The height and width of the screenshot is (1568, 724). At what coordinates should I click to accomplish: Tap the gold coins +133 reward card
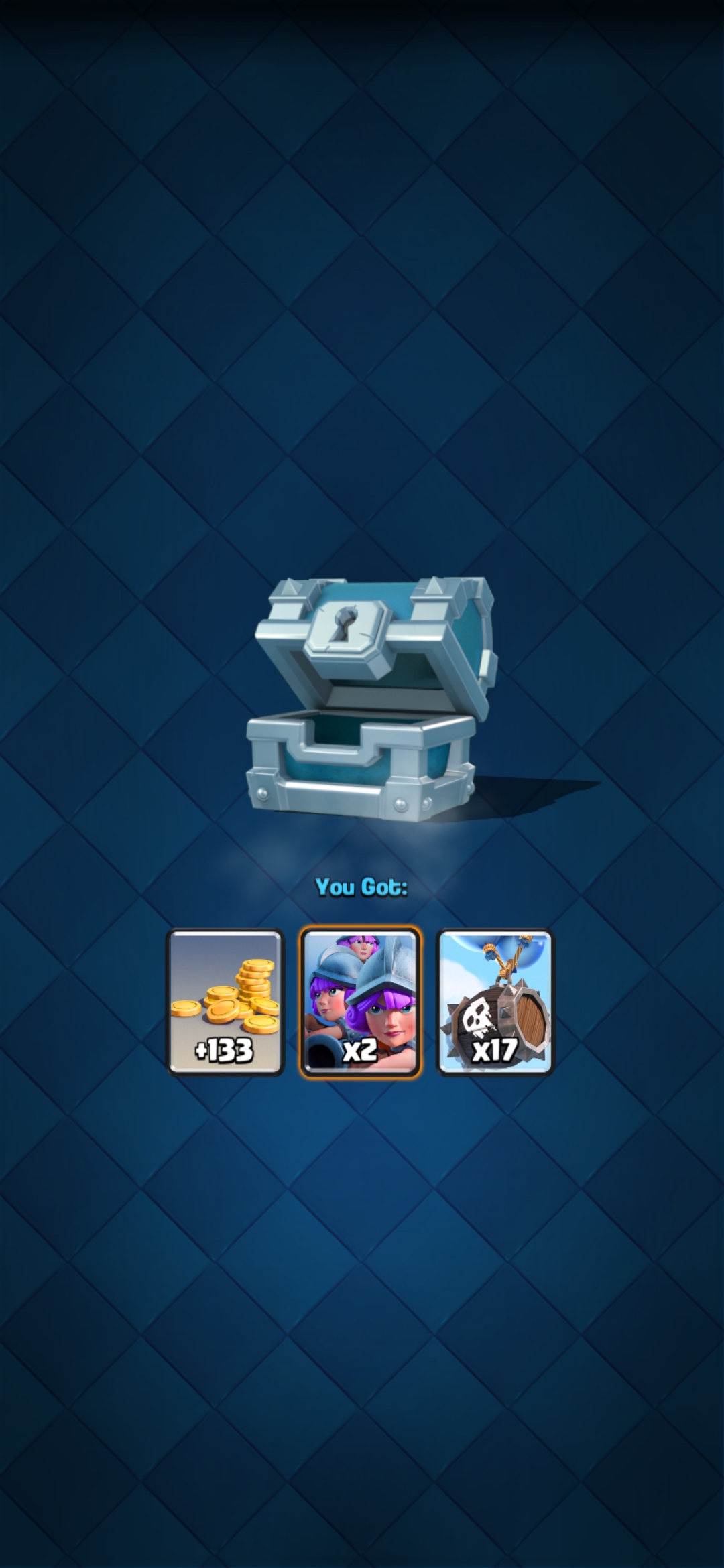click(225, 1002)
